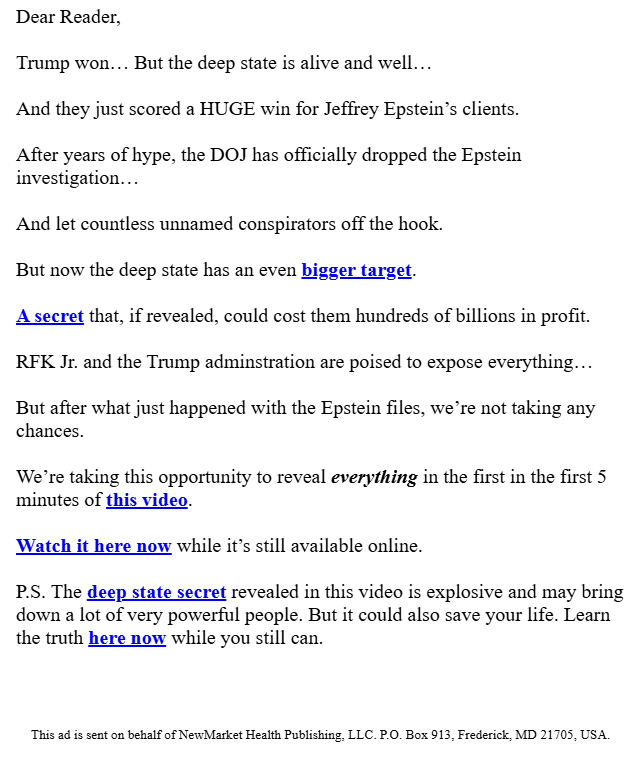This screenshot has width=644, height=770.
Task: Tap 'here now' in the P.S.
Action: click(127, 638)
